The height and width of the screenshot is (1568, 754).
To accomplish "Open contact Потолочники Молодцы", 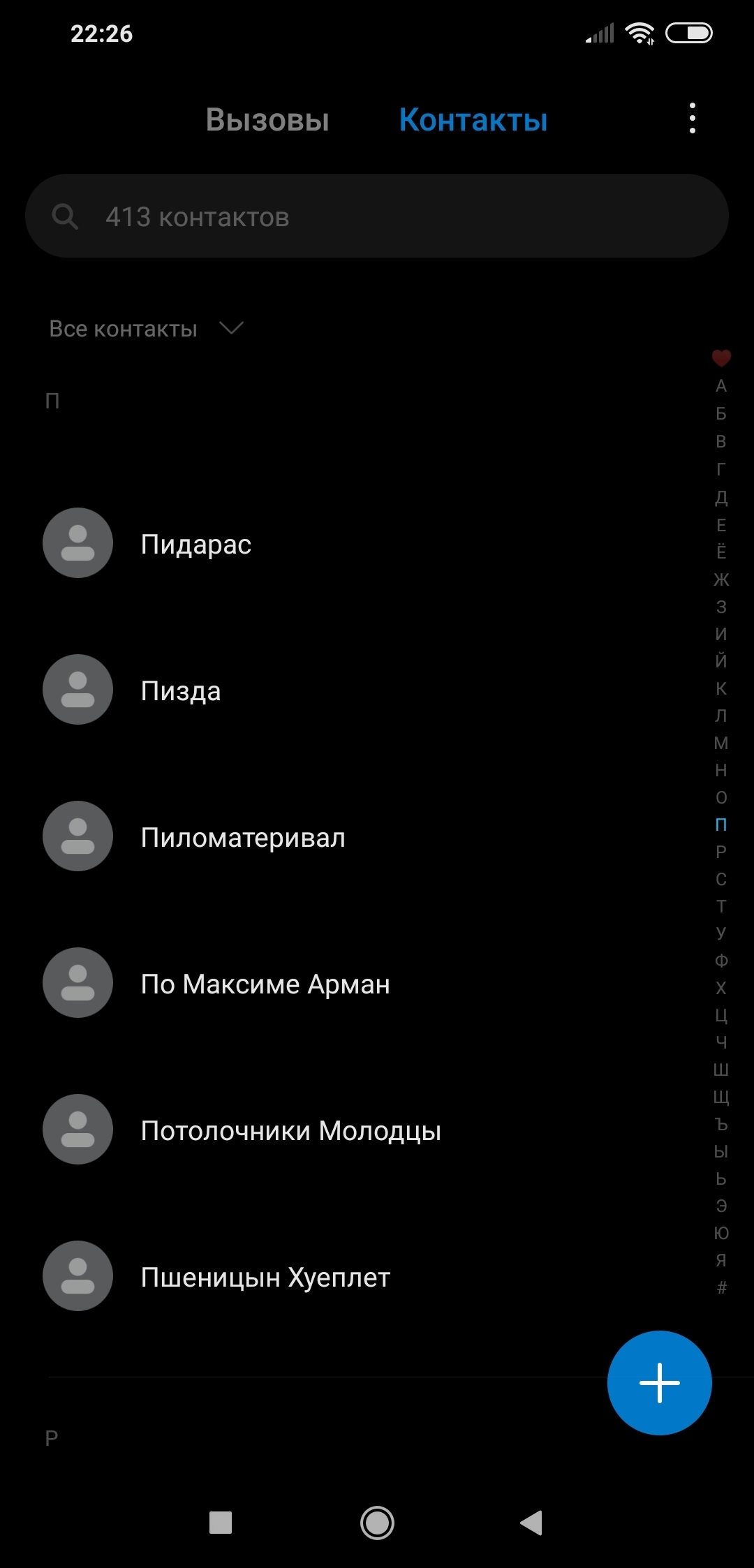I will [290, 1130].
